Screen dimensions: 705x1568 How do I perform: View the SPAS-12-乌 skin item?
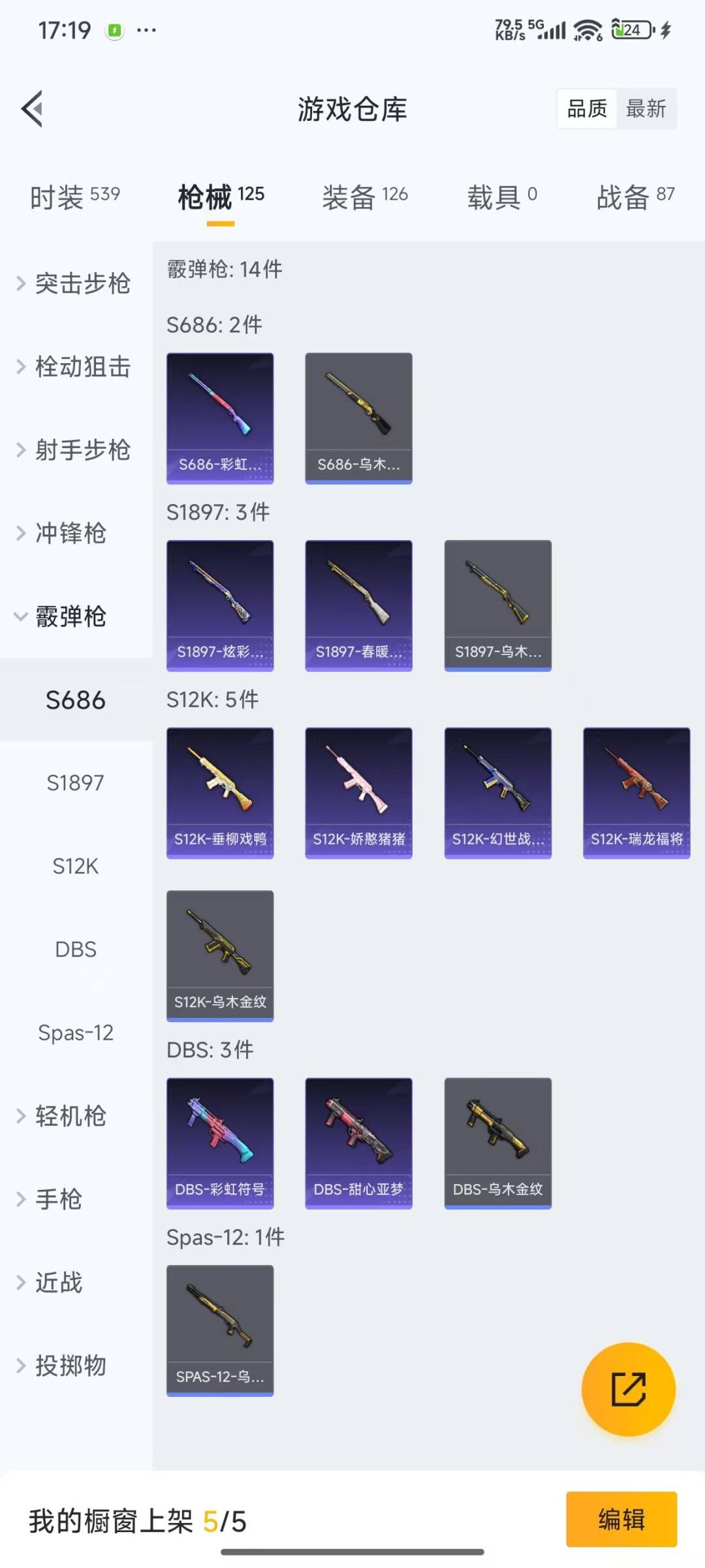220,1330
